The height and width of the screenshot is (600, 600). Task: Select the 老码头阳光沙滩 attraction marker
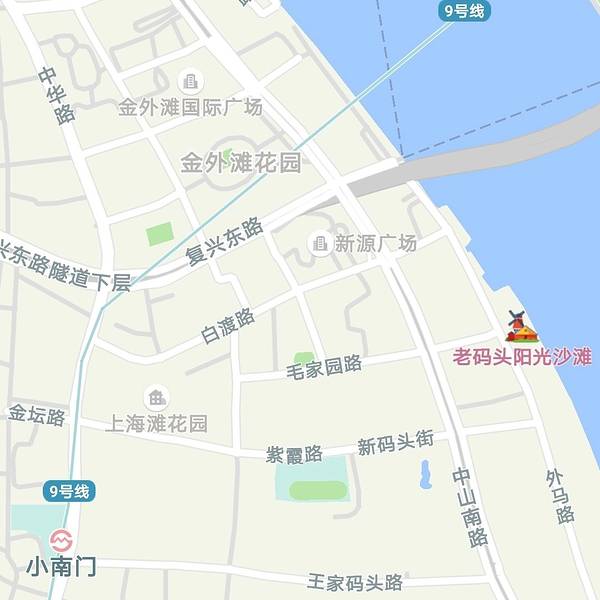[x=520, y=327]
